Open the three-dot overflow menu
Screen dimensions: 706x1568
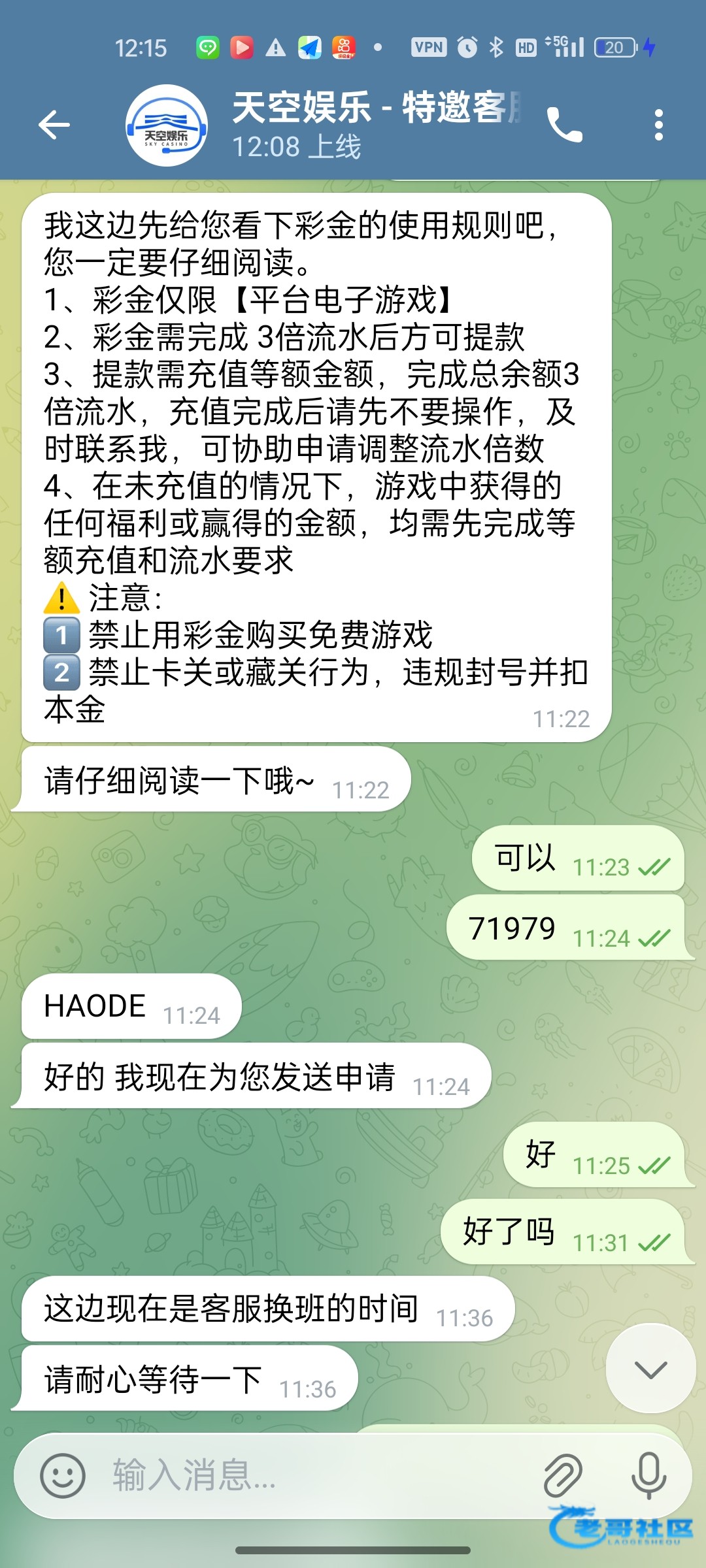point(658,125)
